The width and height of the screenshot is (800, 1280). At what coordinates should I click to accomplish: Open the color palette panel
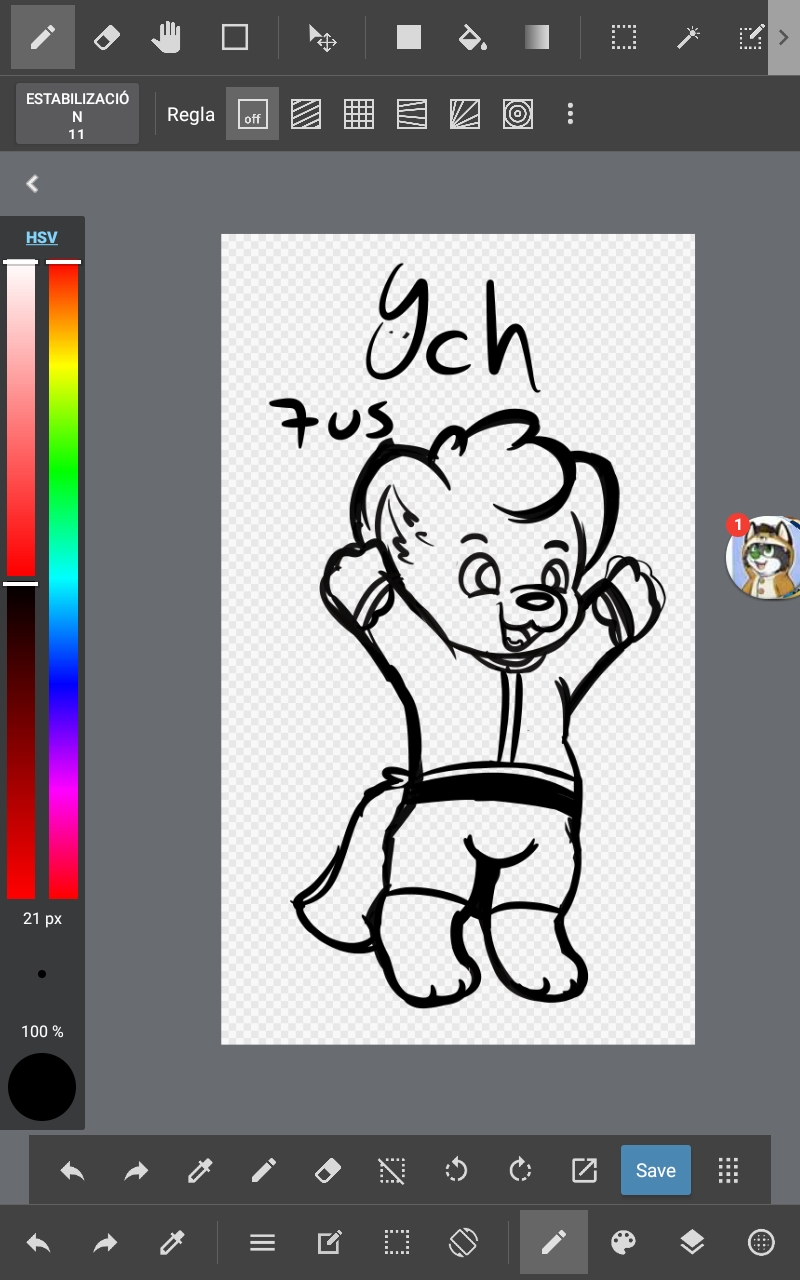(623, 1243)
